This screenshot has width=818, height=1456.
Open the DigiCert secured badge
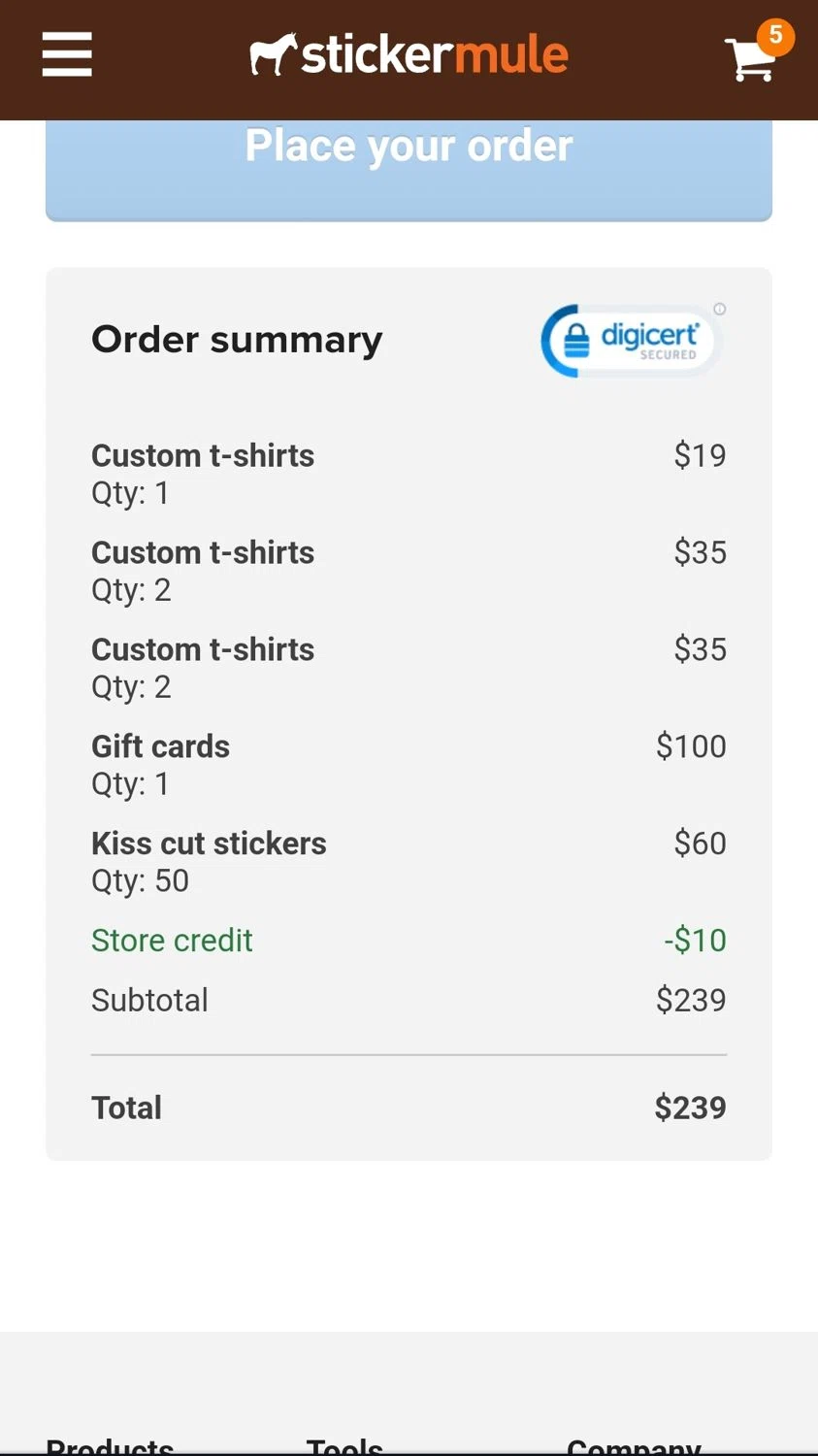(633, 341)
